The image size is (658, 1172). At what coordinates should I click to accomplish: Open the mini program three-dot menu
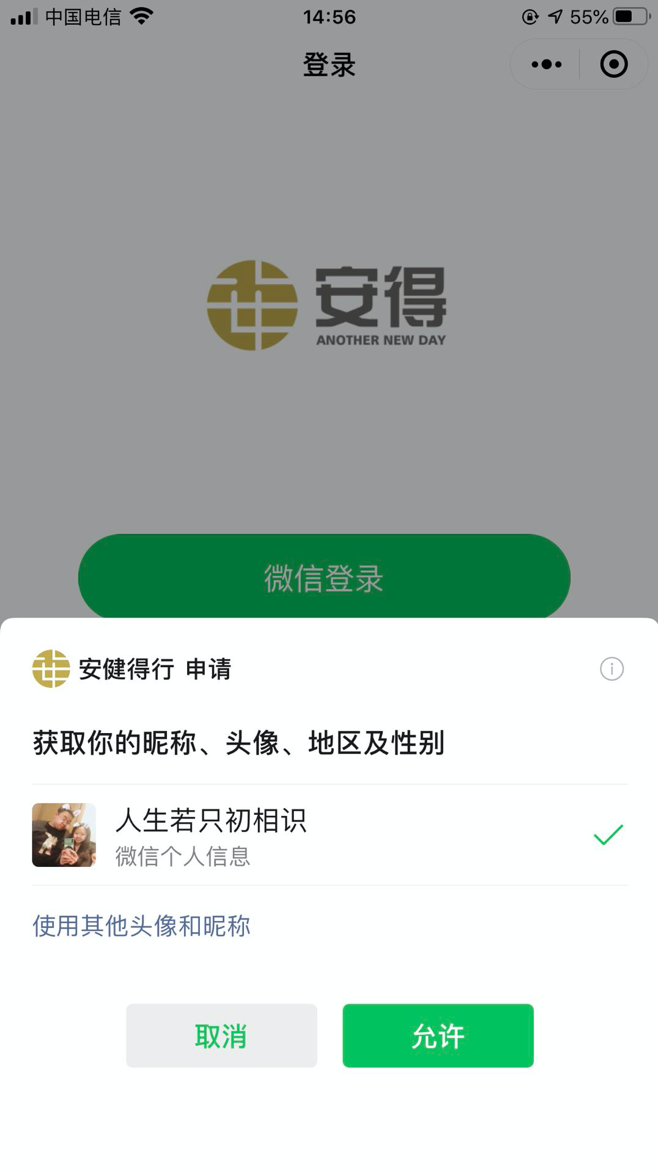546,65
